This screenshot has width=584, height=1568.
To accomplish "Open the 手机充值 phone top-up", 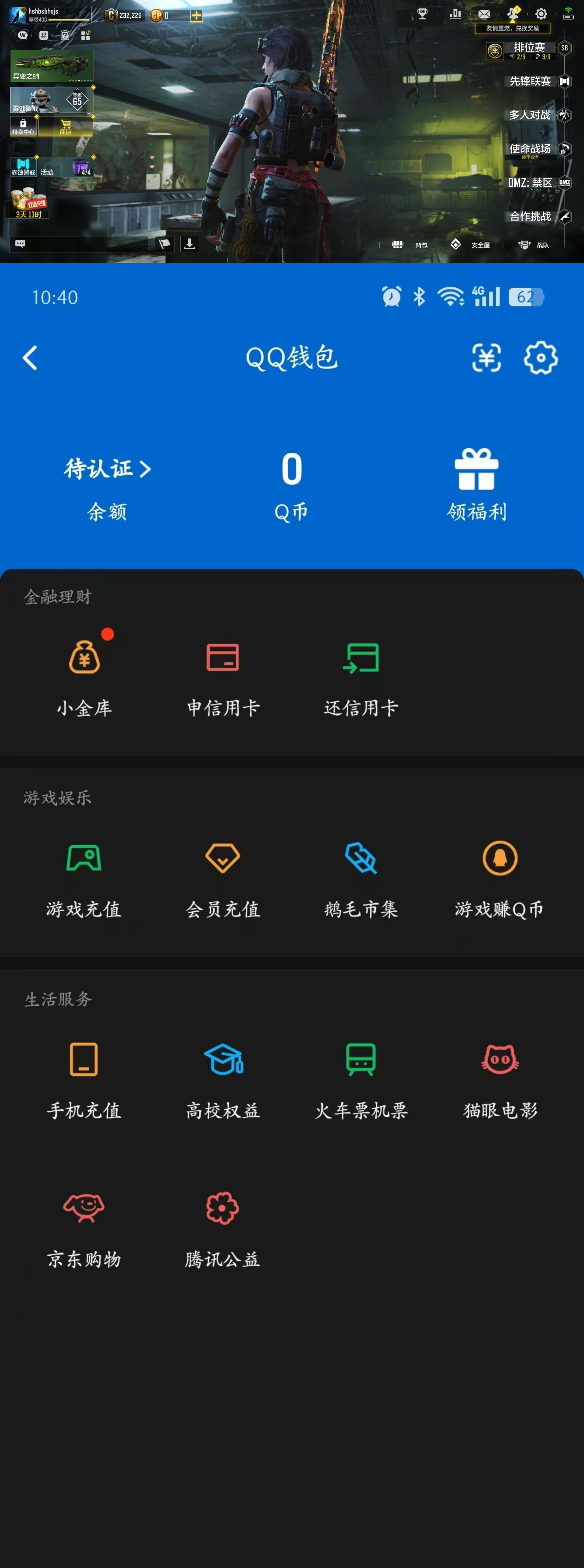I will coord(83,1081).
